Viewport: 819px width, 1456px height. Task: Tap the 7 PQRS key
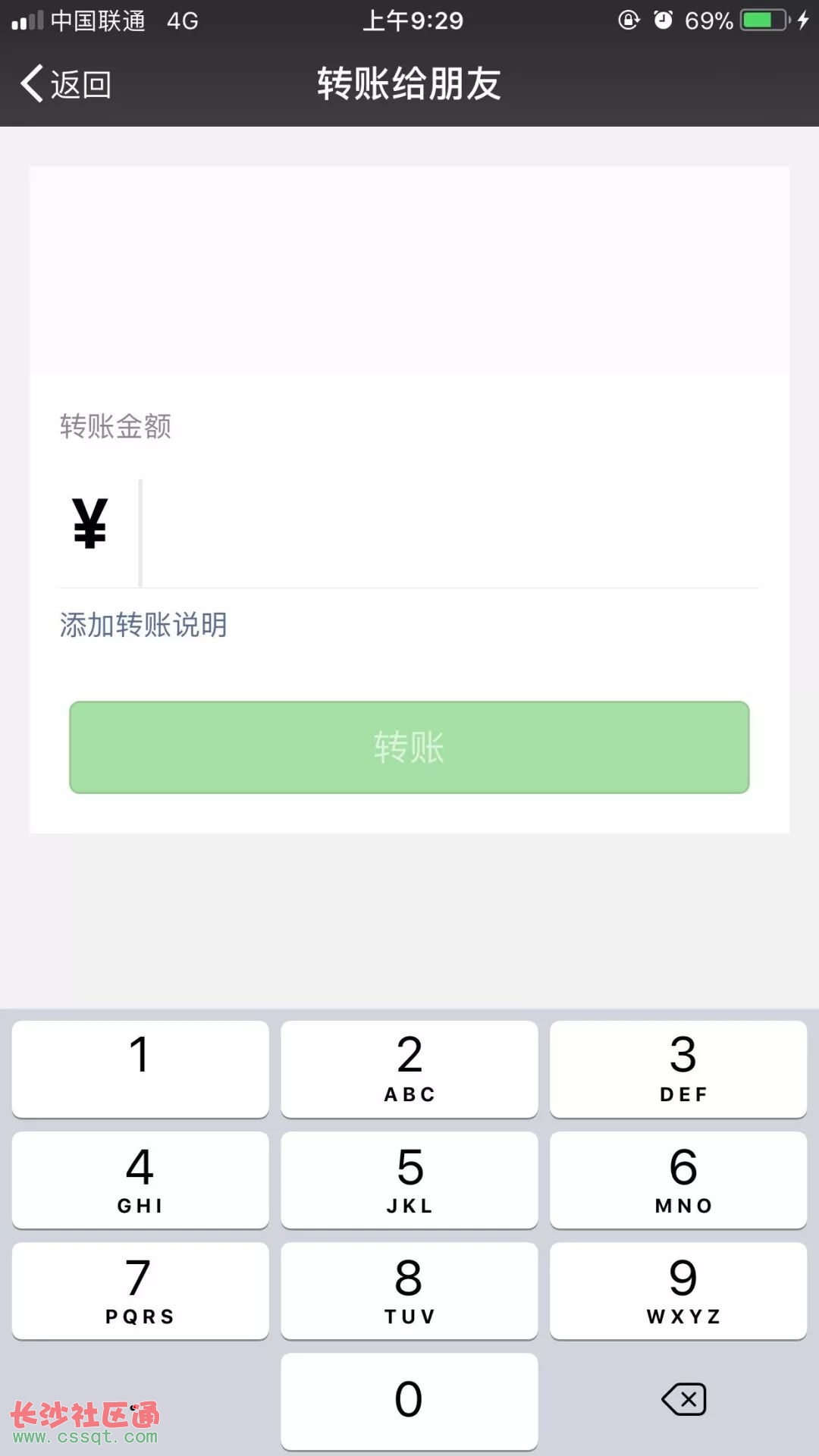click(x=140, y=1291)
